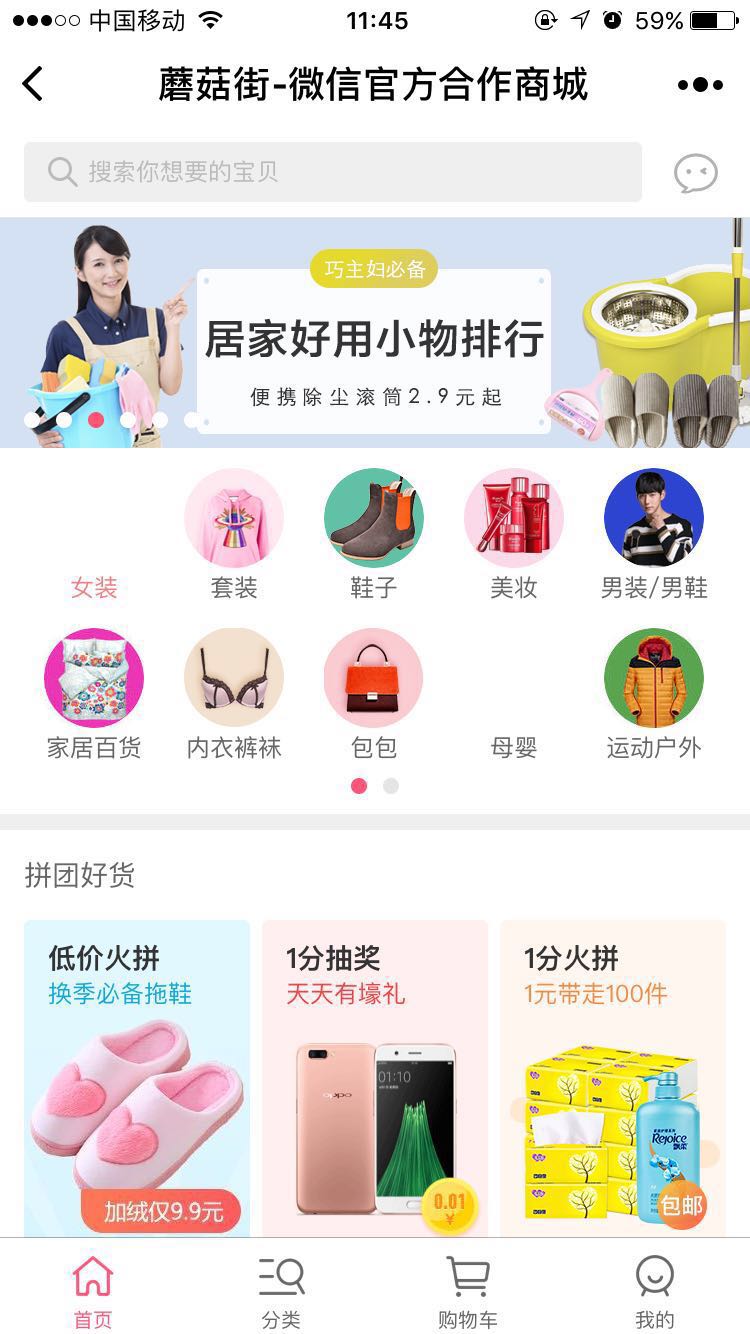Select the 母婴 category label
This screenshot has width=750, height=1334.
point(513,748)
